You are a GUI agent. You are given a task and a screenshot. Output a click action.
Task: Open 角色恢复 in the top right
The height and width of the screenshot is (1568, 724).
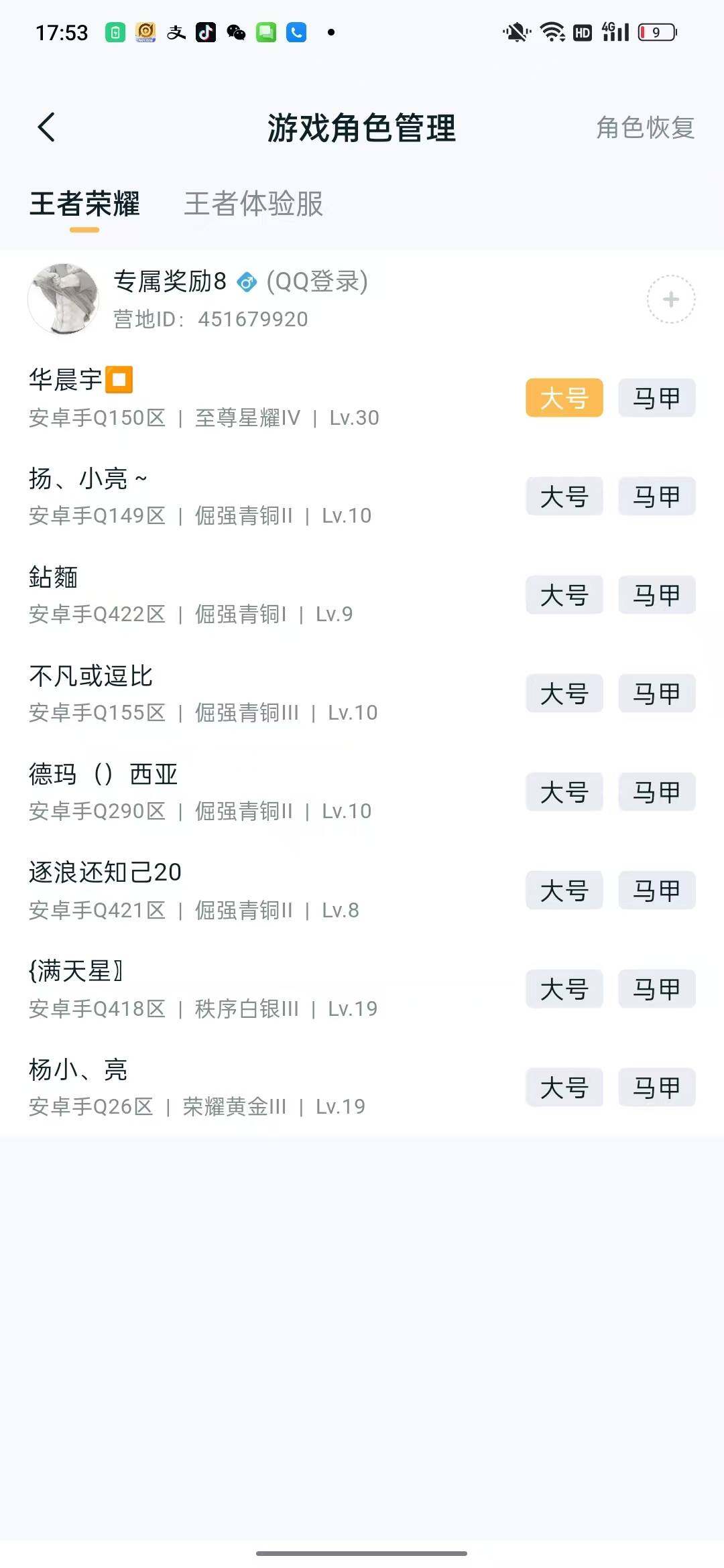(x=644, y=129)
